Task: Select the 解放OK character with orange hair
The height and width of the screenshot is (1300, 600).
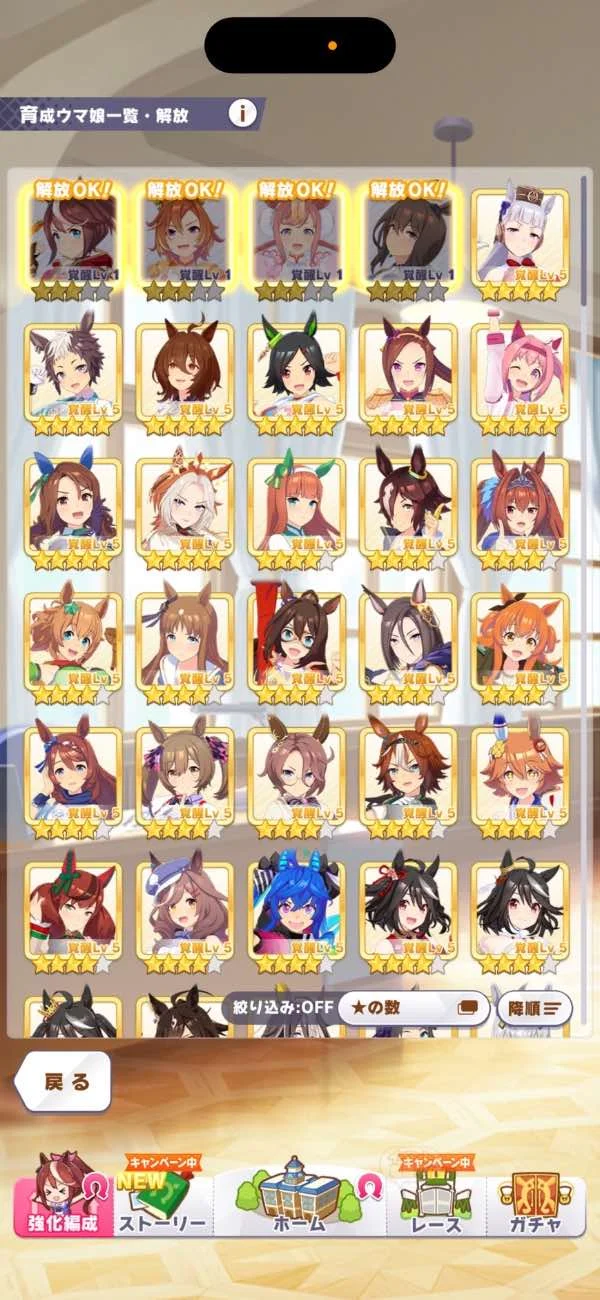Action: pos(185,237)
